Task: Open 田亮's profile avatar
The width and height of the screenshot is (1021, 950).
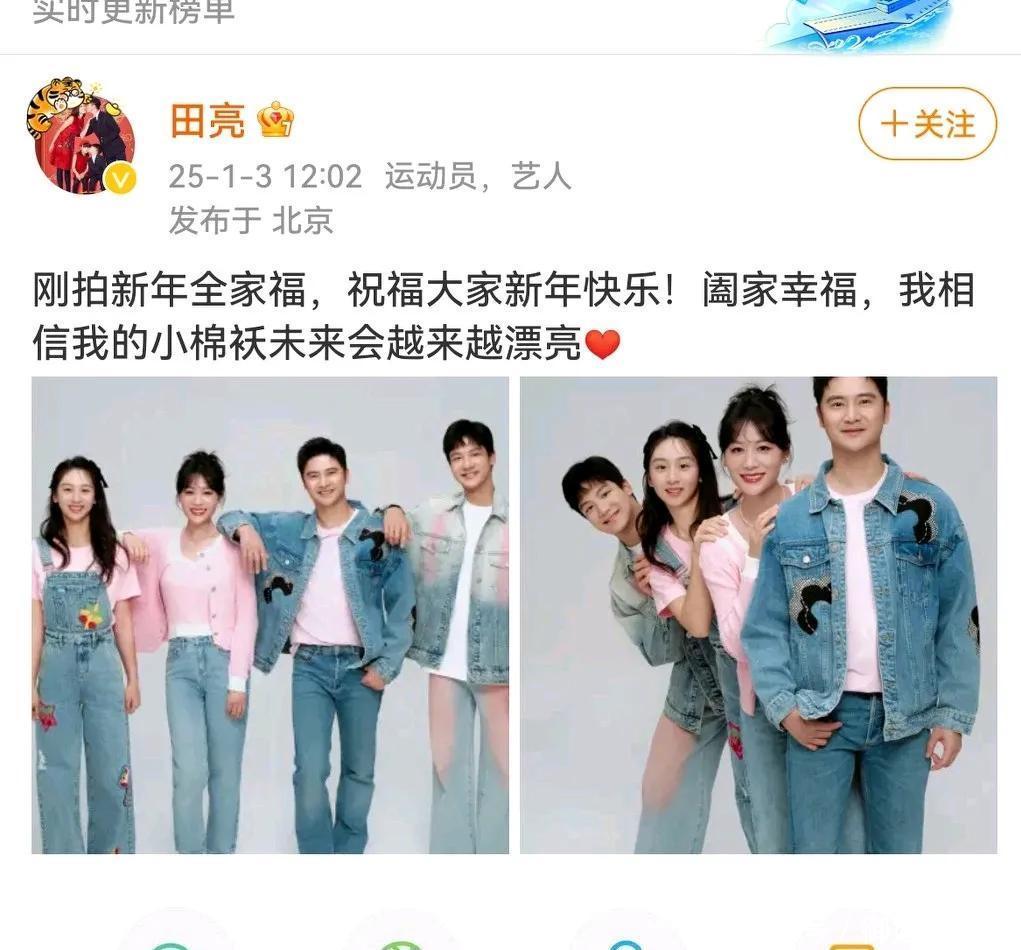Action: coord(81,136)
